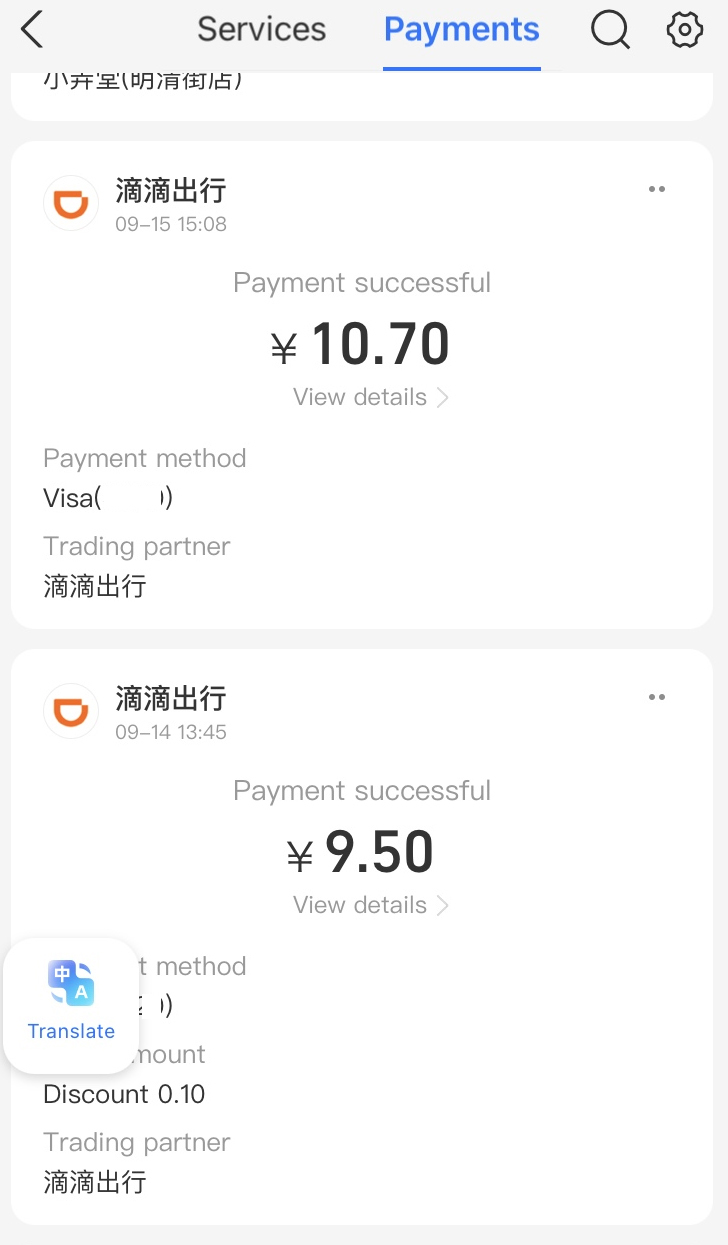Tap the floating Translate button
The image size is (728, 1245).
coord(71,1005)
